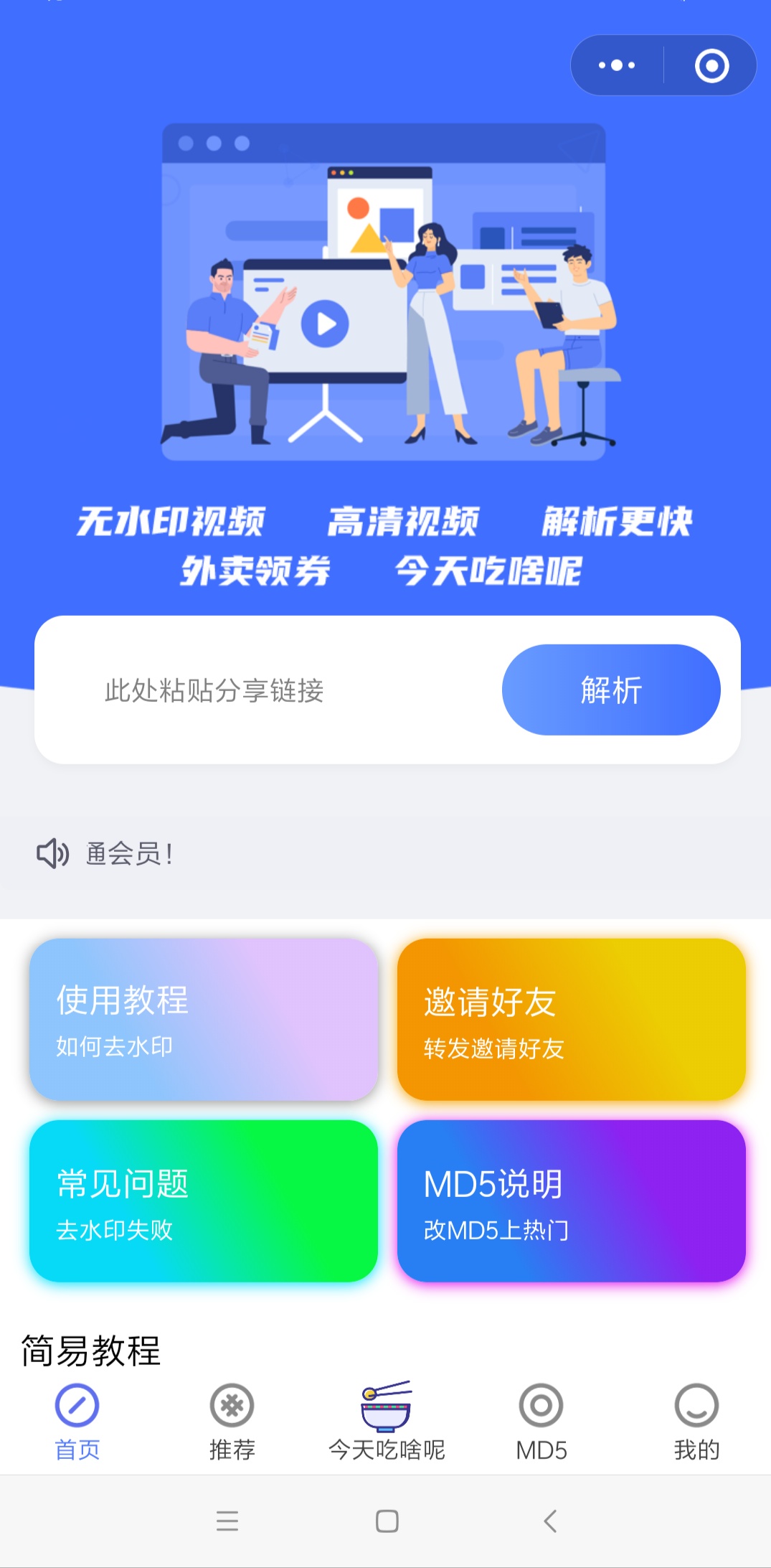Switch to the 首页 tab

pos(77,1422)
